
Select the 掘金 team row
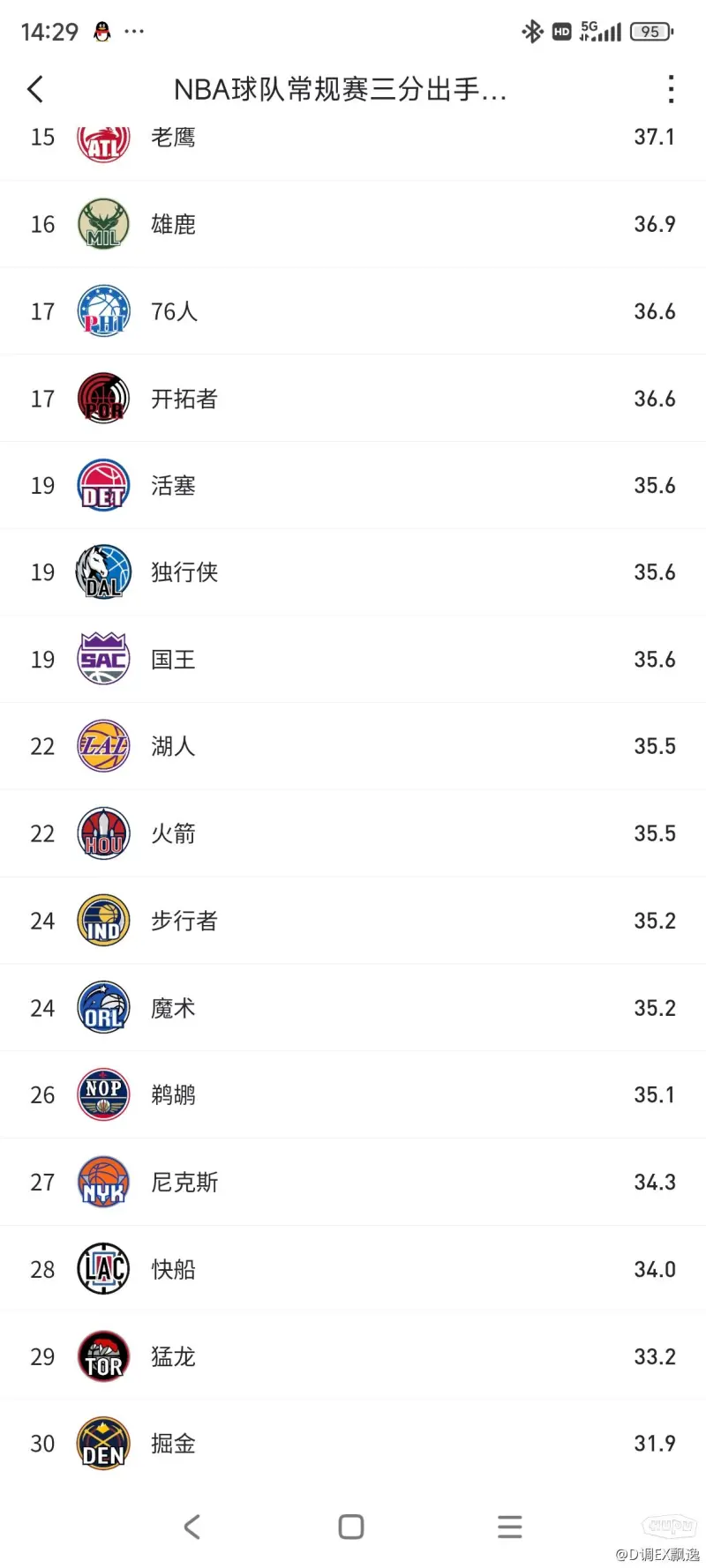click(353, 1444)
